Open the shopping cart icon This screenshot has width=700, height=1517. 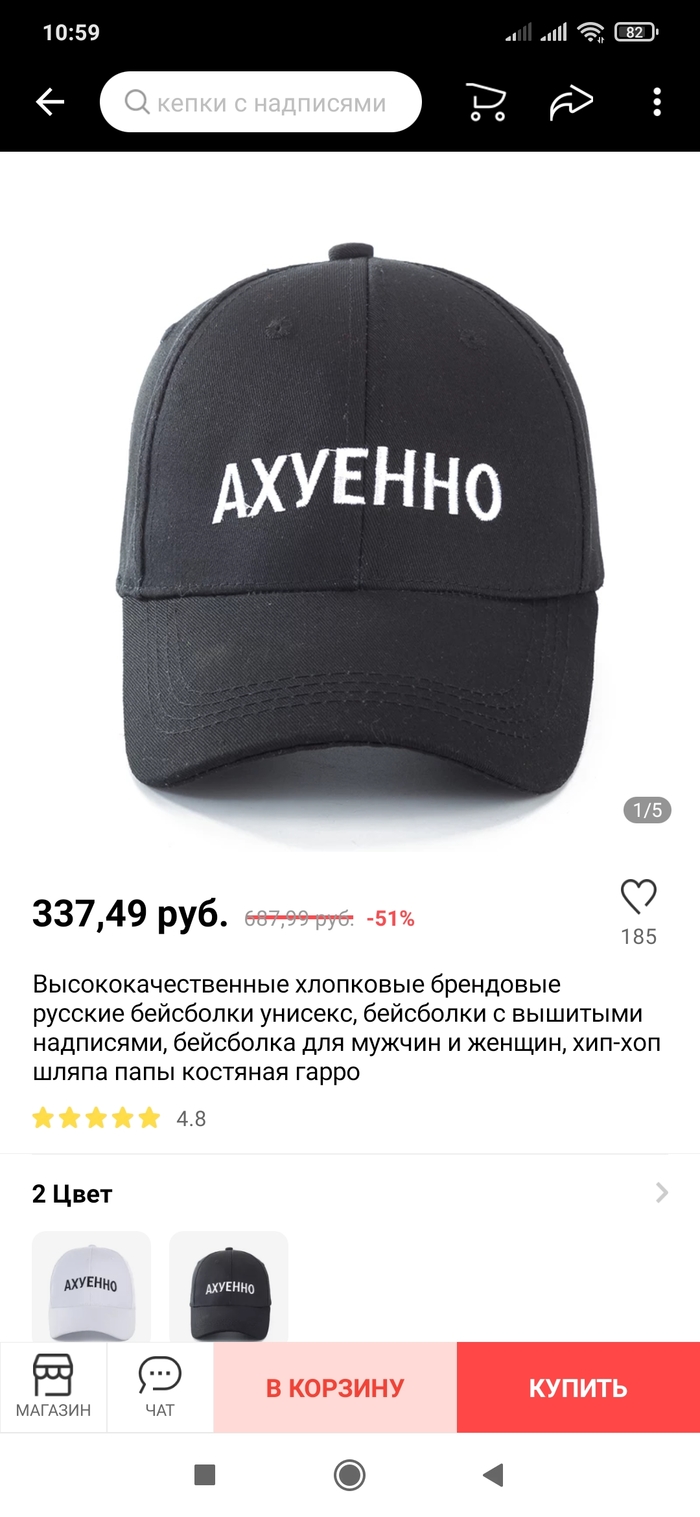486,102
